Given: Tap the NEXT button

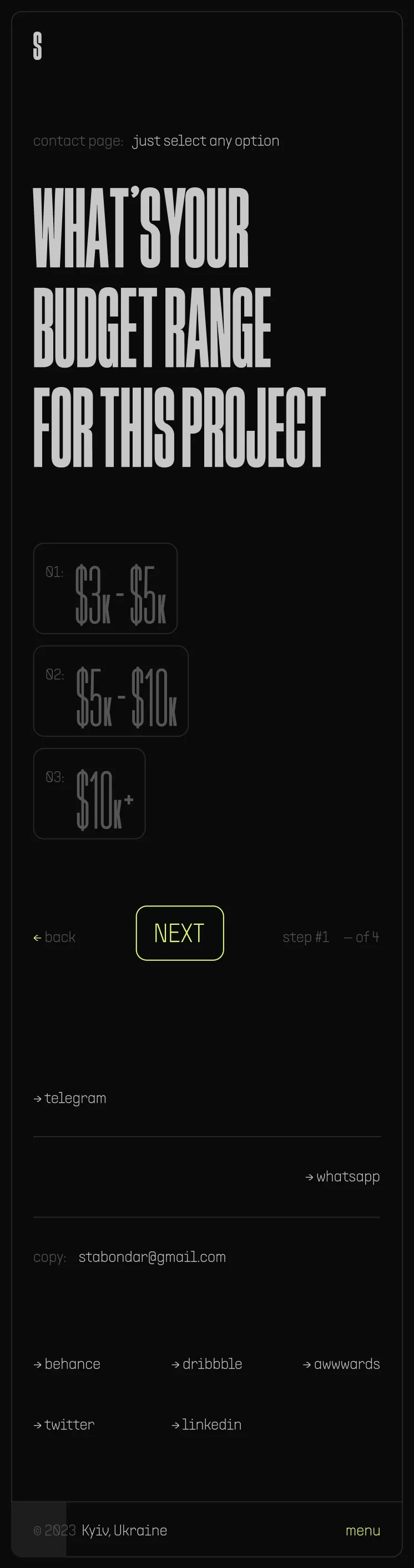Looking at the screenshot, I should [180, 933].
